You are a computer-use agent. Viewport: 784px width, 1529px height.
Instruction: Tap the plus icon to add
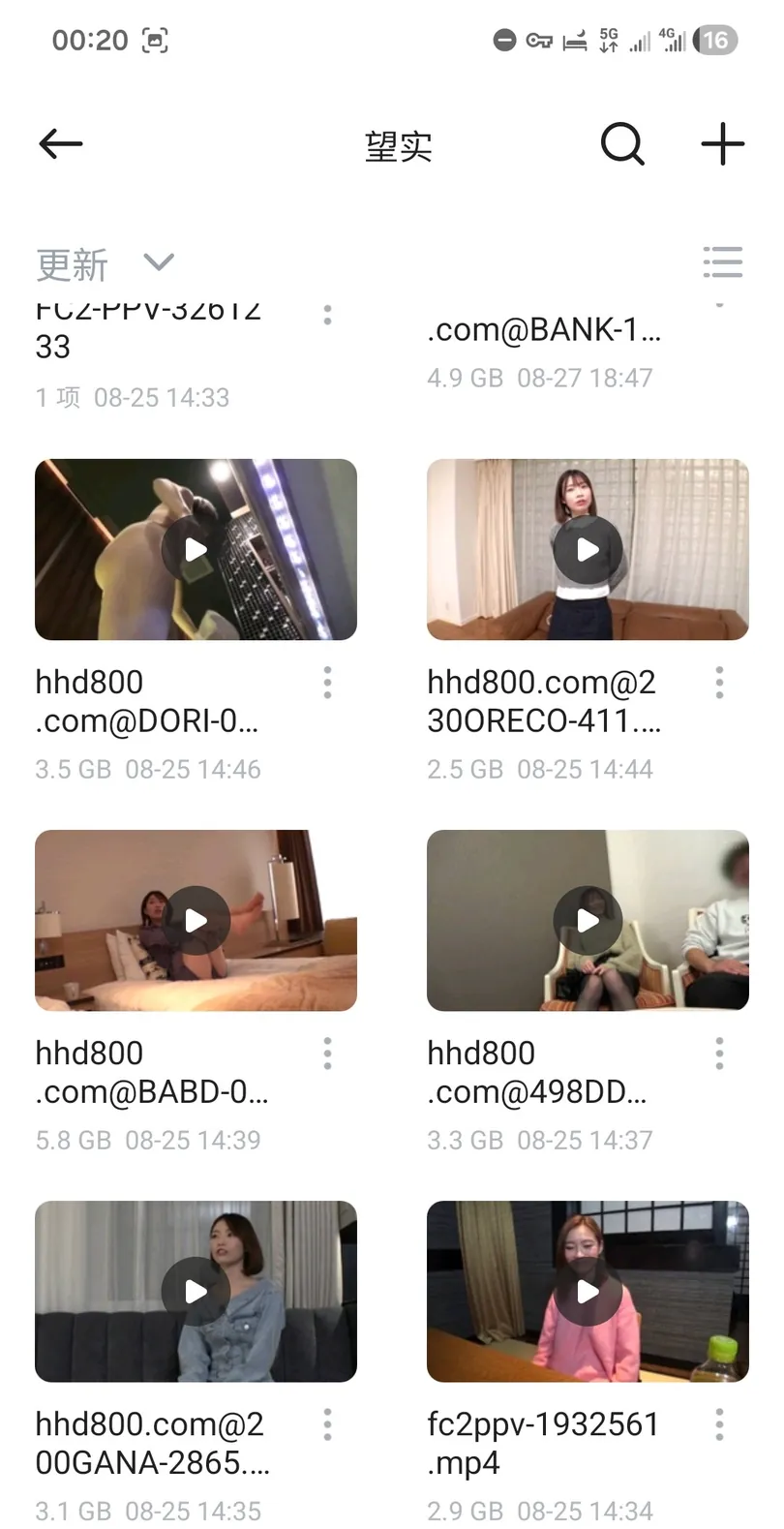[722, 145]
